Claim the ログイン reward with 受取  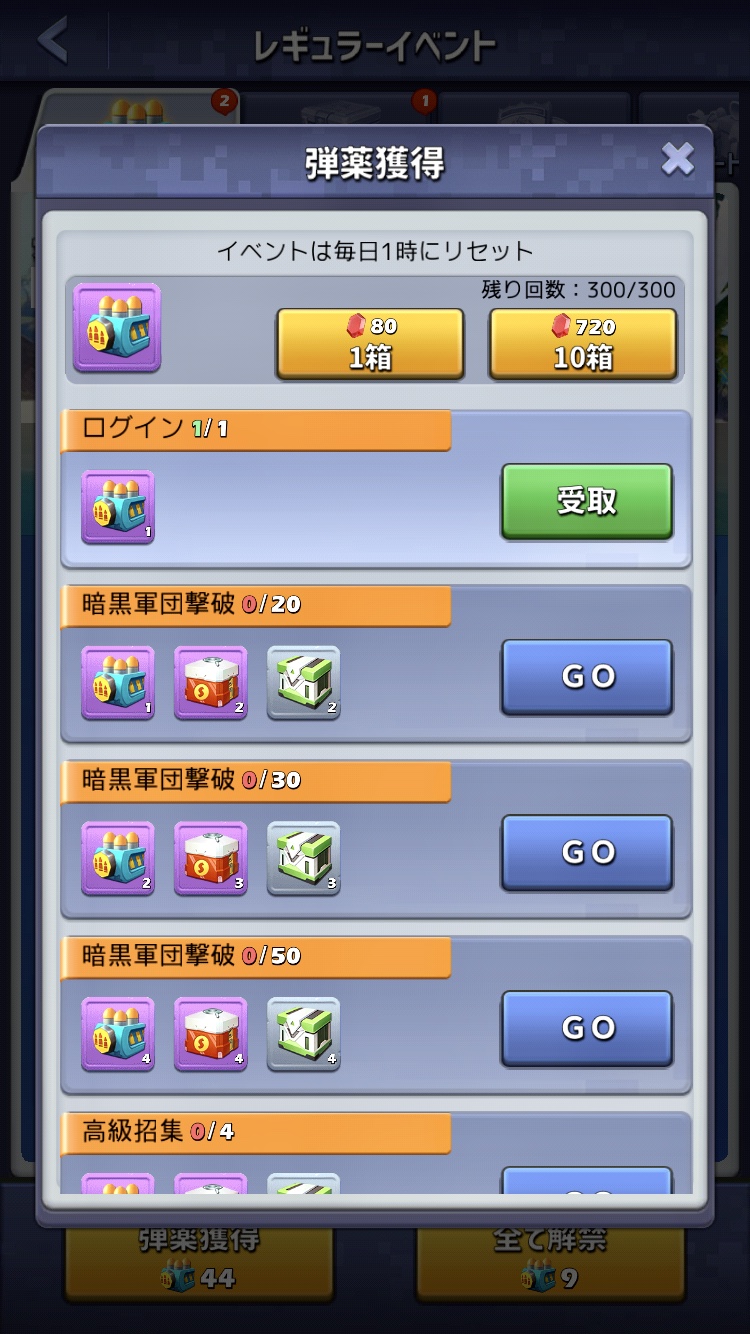587,501
